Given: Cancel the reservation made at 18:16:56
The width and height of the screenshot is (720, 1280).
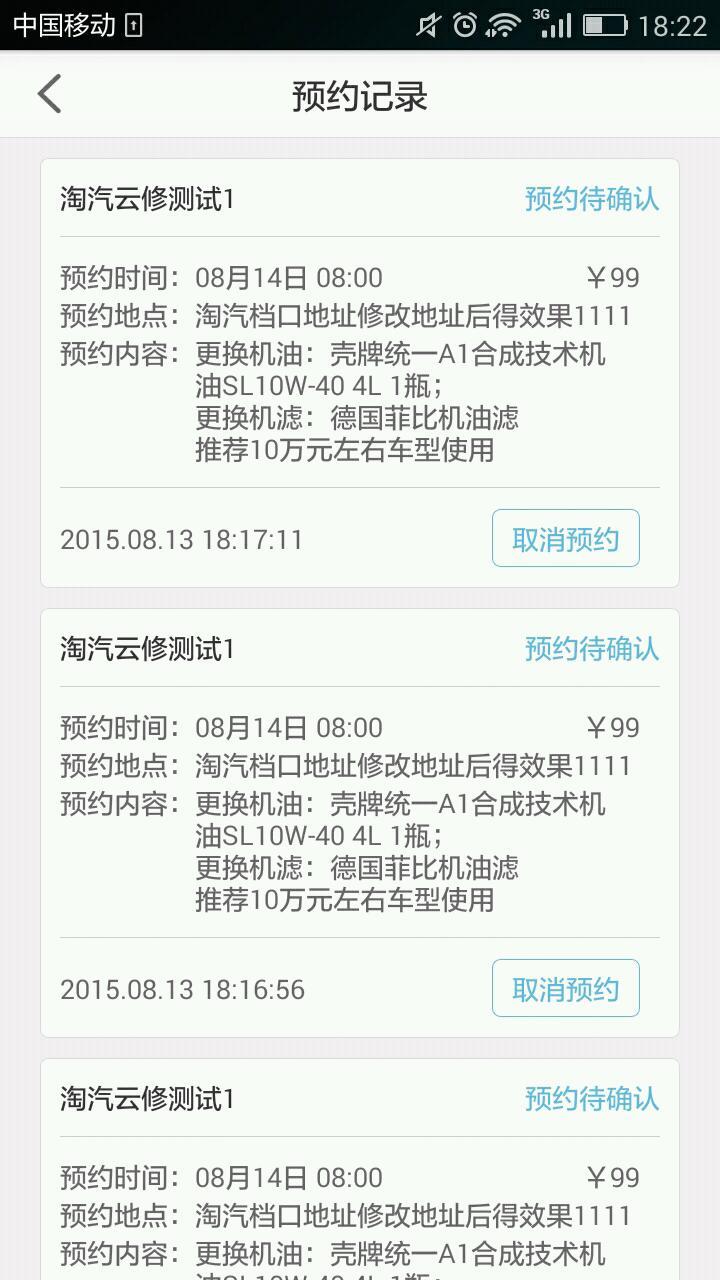Looking at the screenshot, I should click(565, 989).
